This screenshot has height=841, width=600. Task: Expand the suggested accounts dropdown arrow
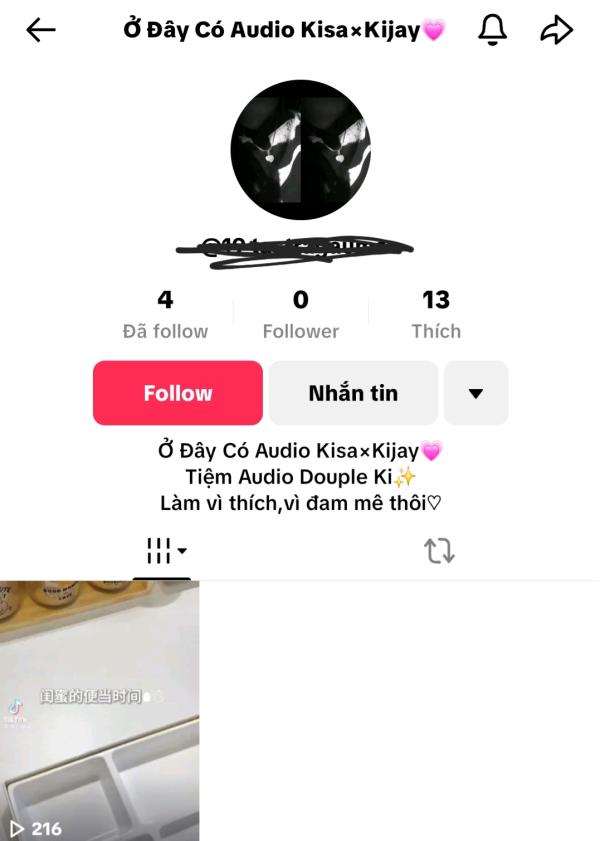(x=476, y=393)
